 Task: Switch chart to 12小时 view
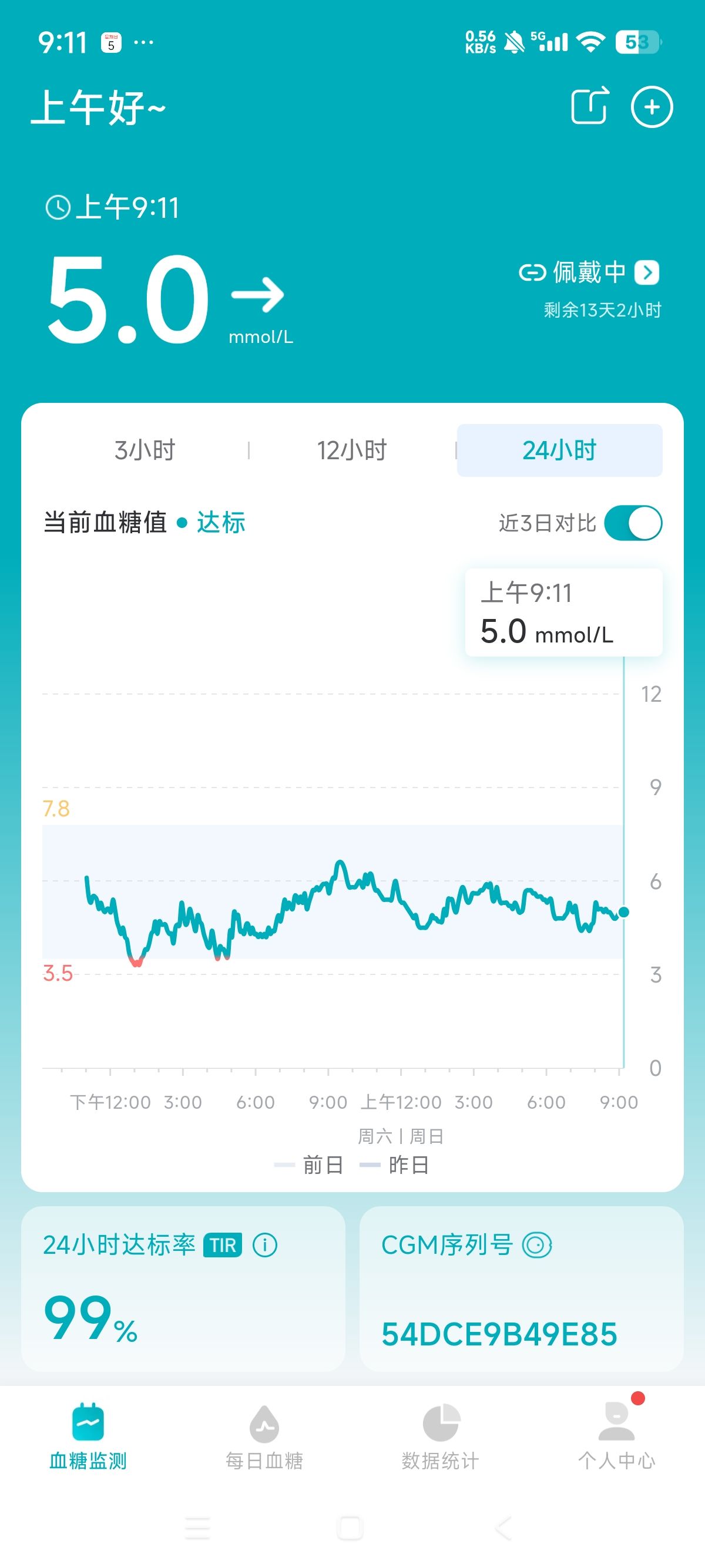352,450
